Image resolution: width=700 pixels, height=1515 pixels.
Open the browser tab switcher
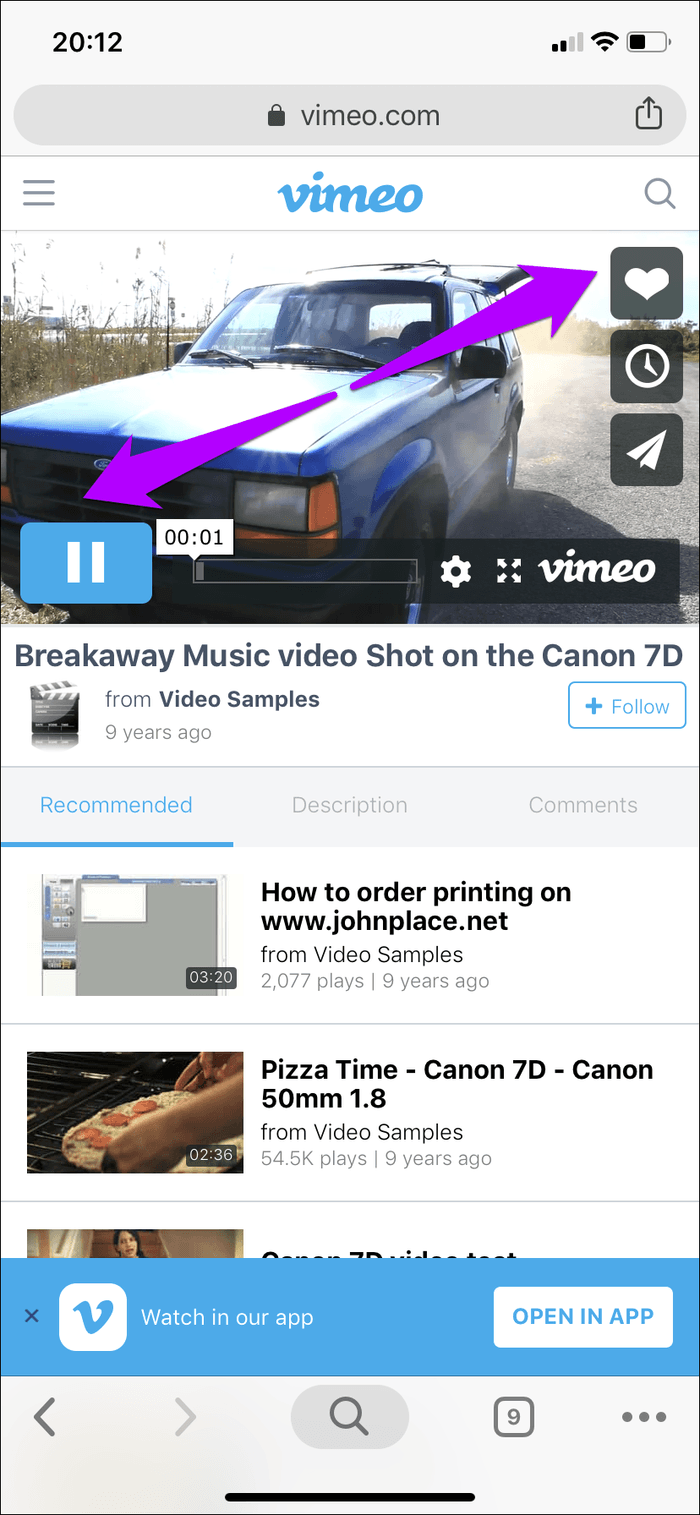point(513,1417)
